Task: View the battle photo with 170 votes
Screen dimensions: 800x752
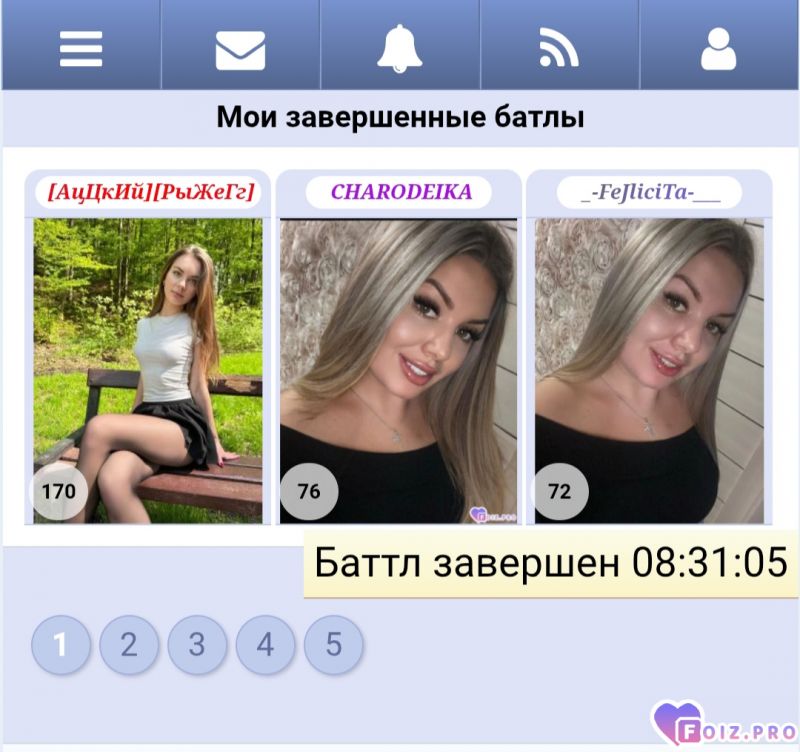Action: 148,370
